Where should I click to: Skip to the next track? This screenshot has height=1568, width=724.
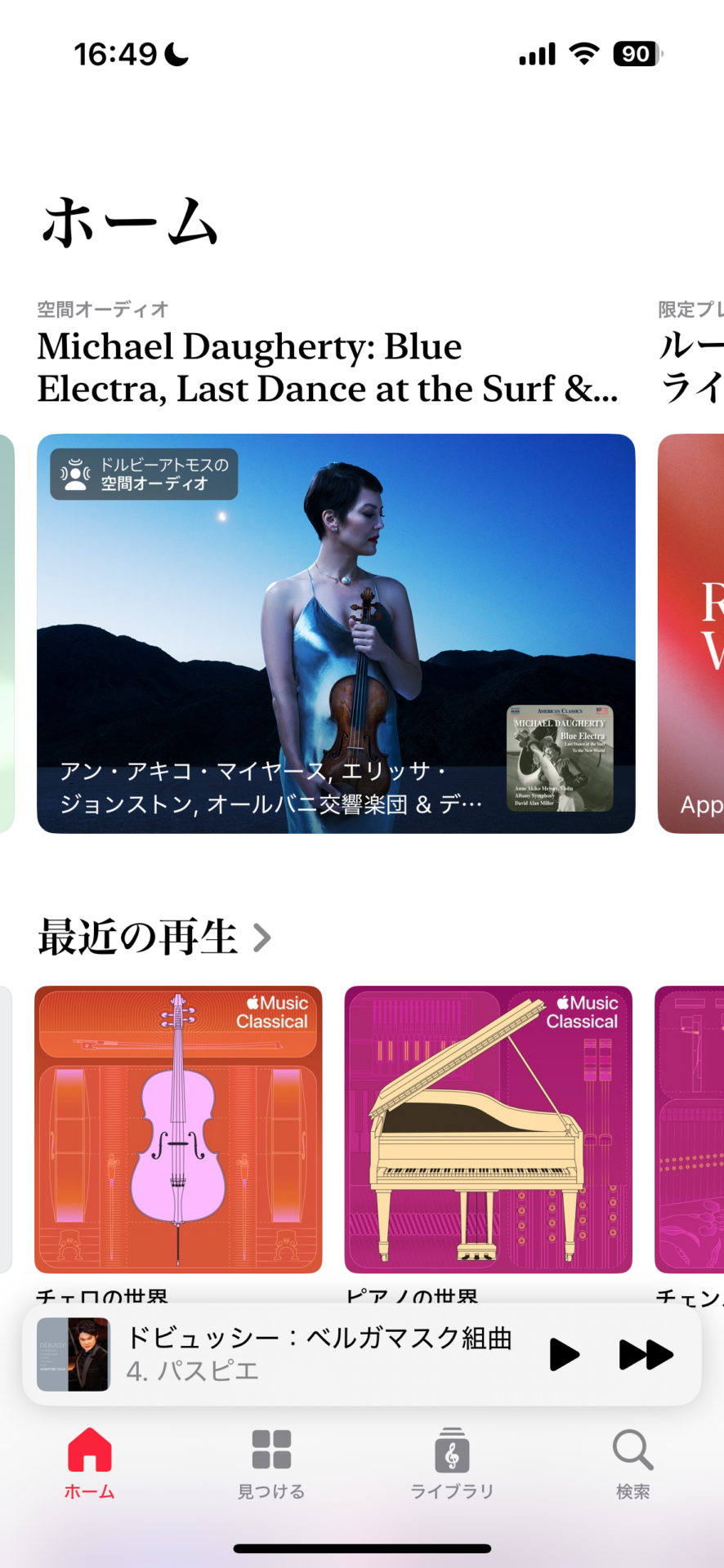tap(646, 1354)
